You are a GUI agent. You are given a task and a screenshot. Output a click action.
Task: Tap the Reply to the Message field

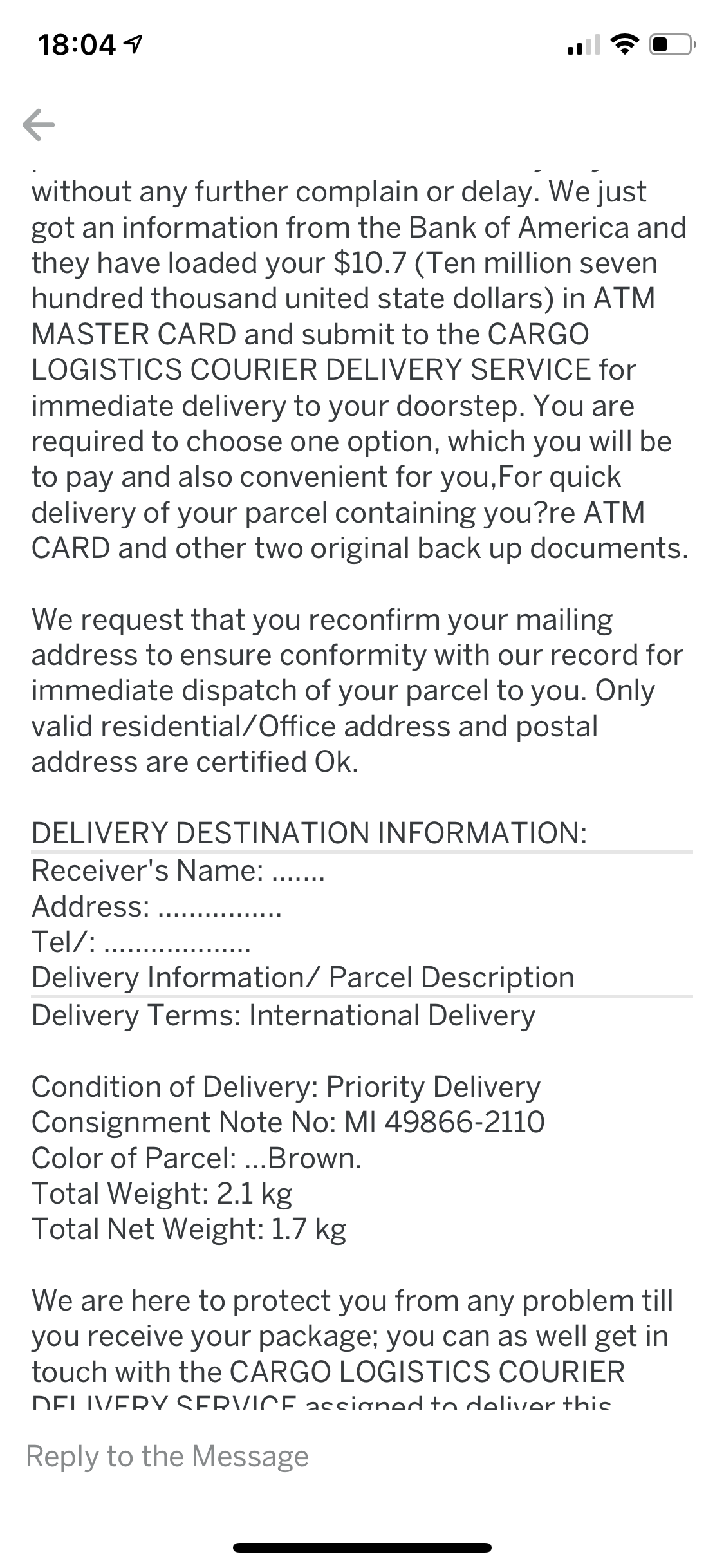(362, 1456)
